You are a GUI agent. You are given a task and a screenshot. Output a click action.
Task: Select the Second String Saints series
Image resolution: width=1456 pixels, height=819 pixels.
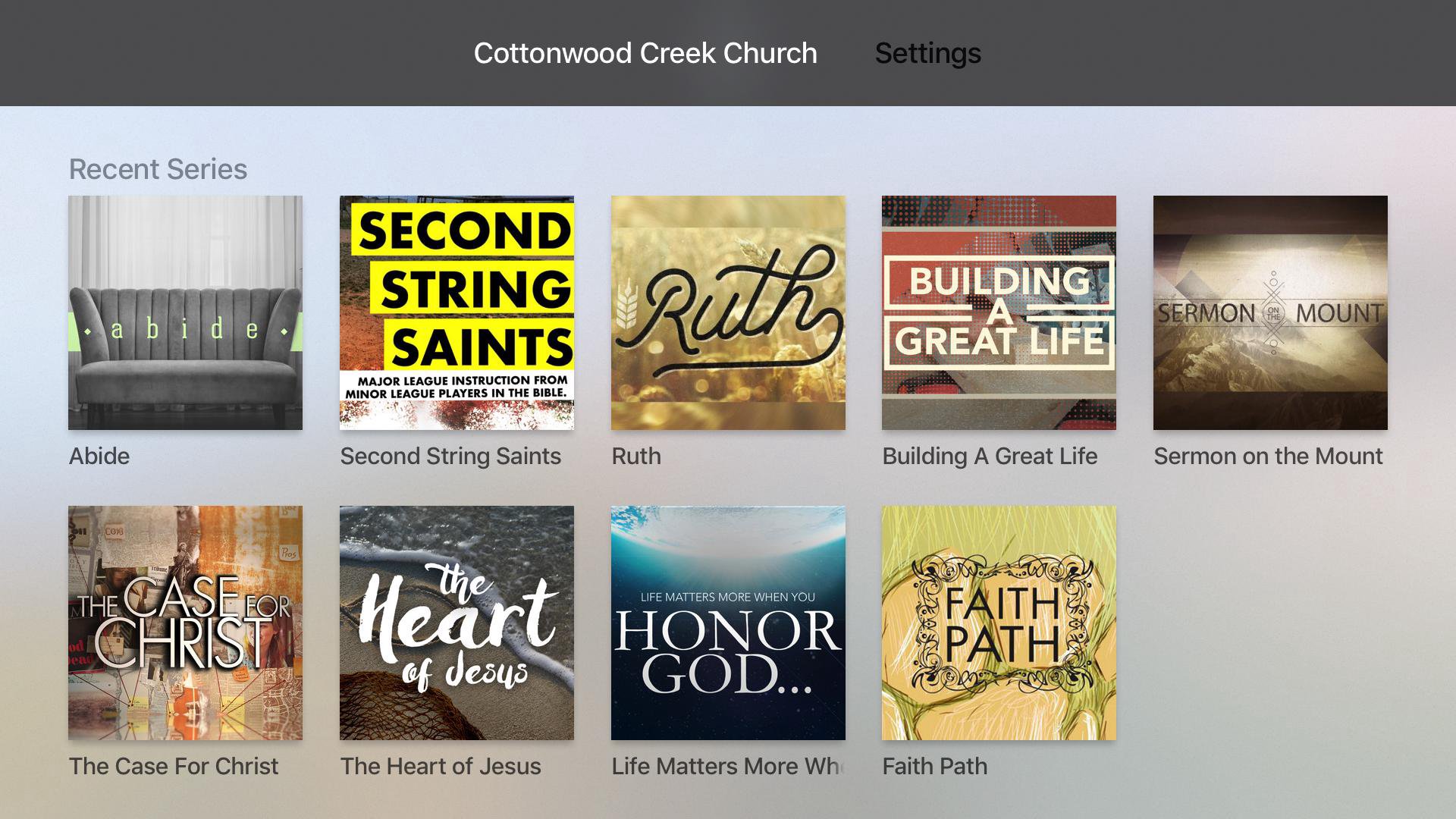pos(457,312)
